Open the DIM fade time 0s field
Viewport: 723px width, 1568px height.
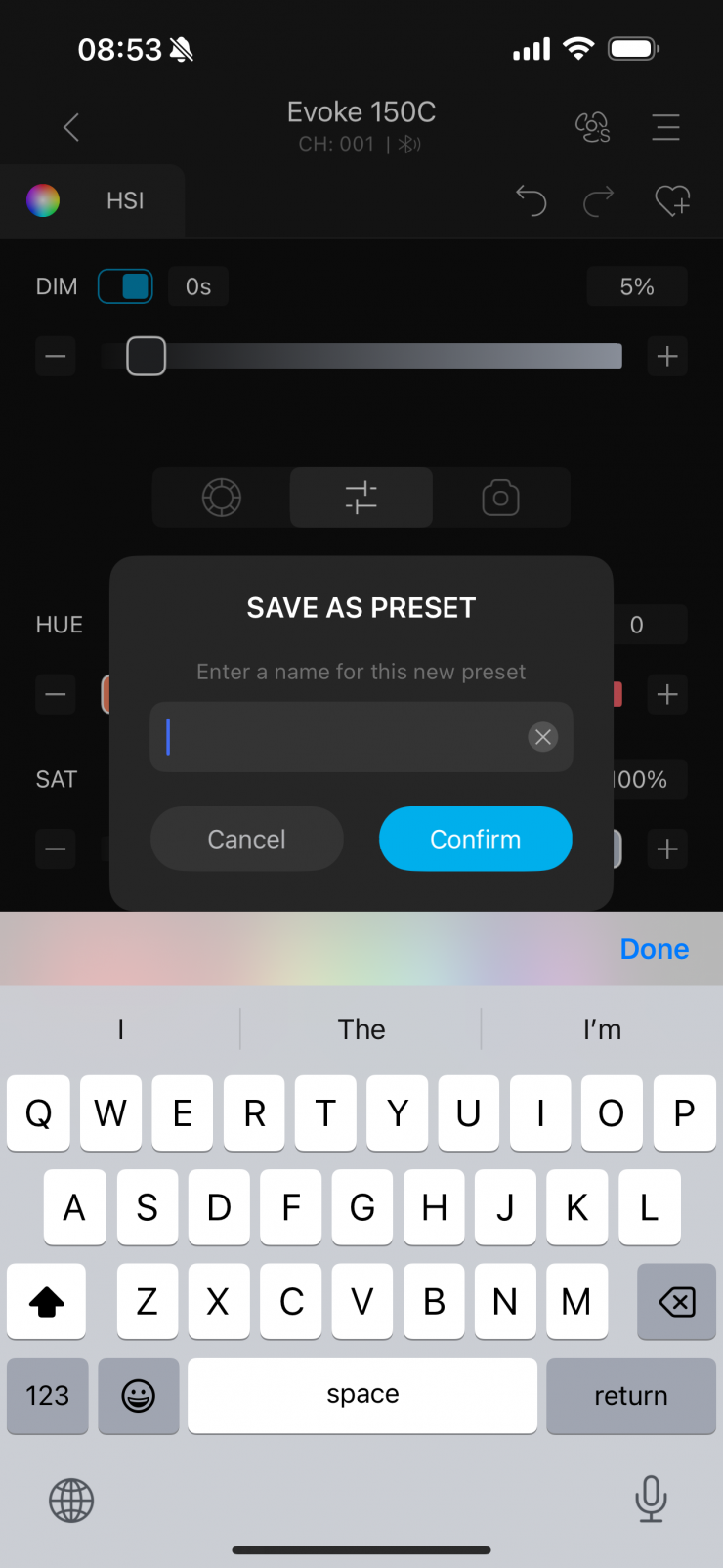[x=198, y=286]
